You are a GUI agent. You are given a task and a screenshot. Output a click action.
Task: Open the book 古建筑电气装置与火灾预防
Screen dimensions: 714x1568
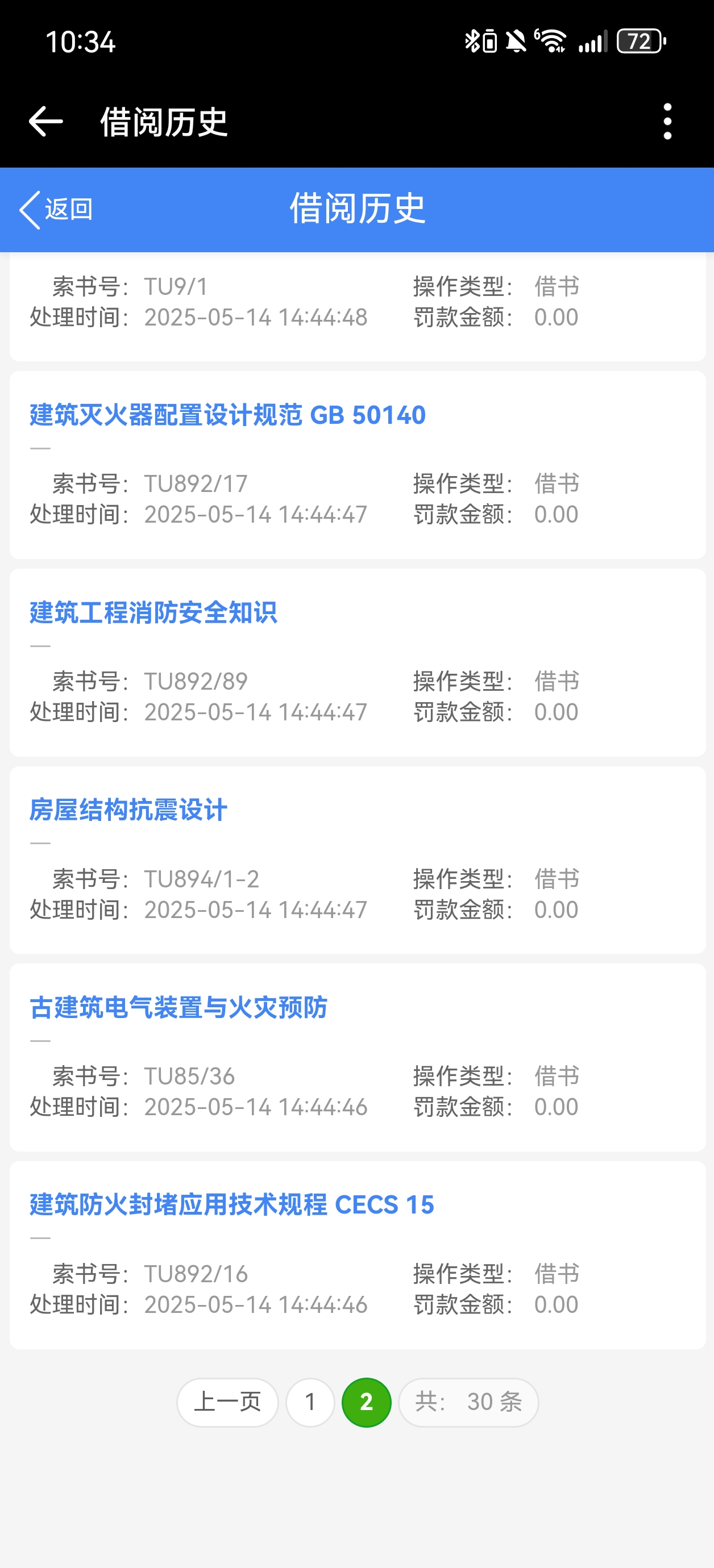pyautogui.click(x=178, y=1007)
